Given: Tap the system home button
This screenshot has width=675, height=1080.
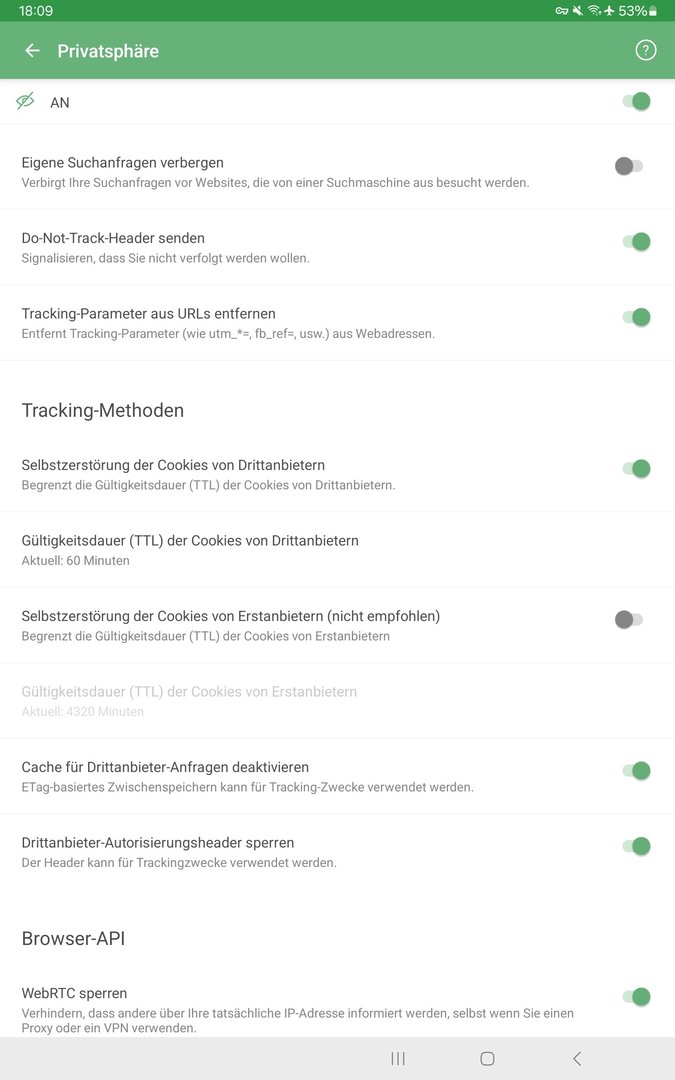Looking at the screenshot, I should pos(487,1059).
